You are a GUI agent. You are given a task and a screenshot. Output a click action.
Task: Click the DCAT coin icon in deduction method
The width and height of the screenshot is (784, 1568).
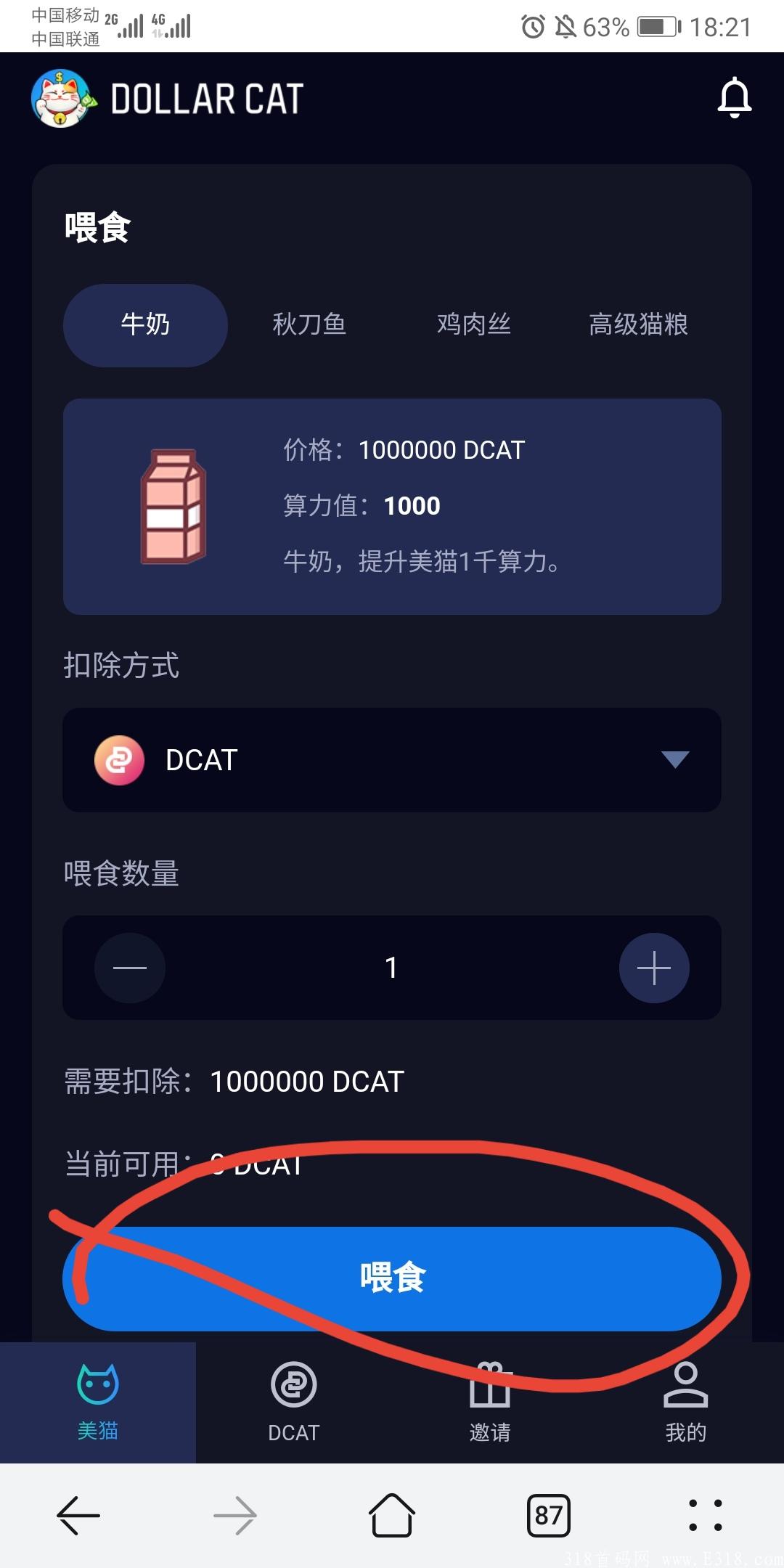point(118,760)
